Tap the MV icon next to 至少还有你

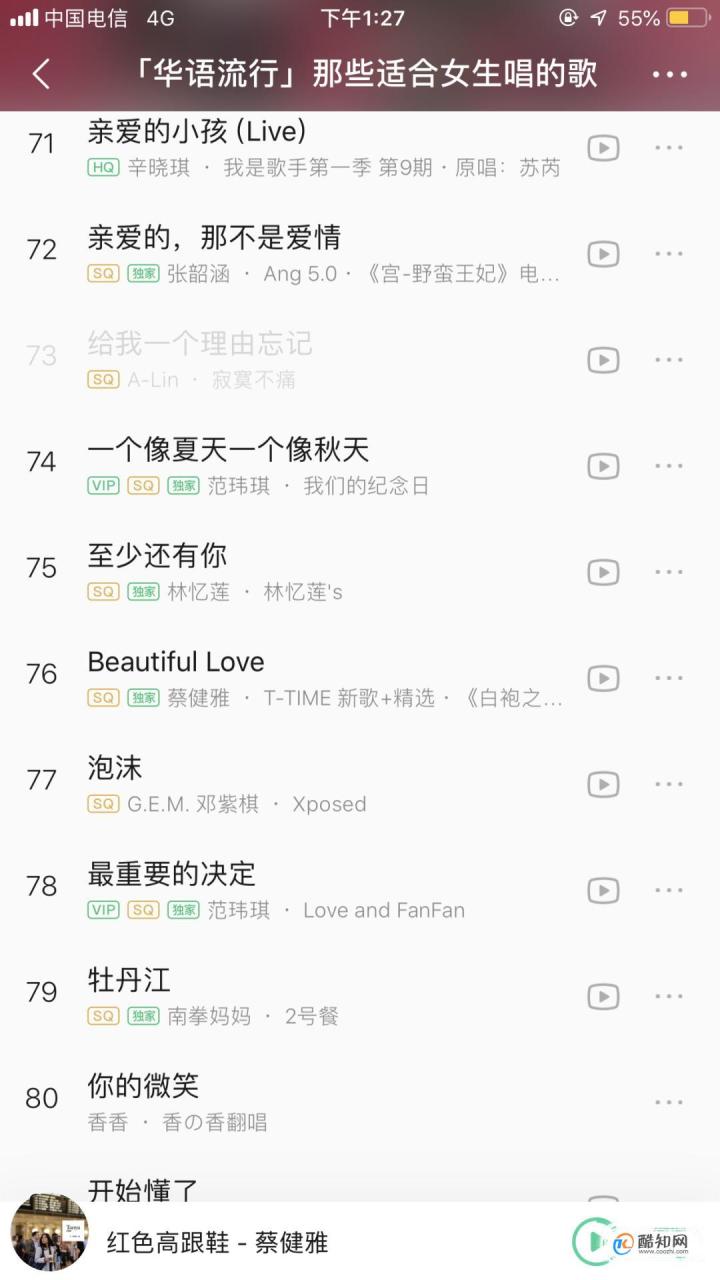603,571
